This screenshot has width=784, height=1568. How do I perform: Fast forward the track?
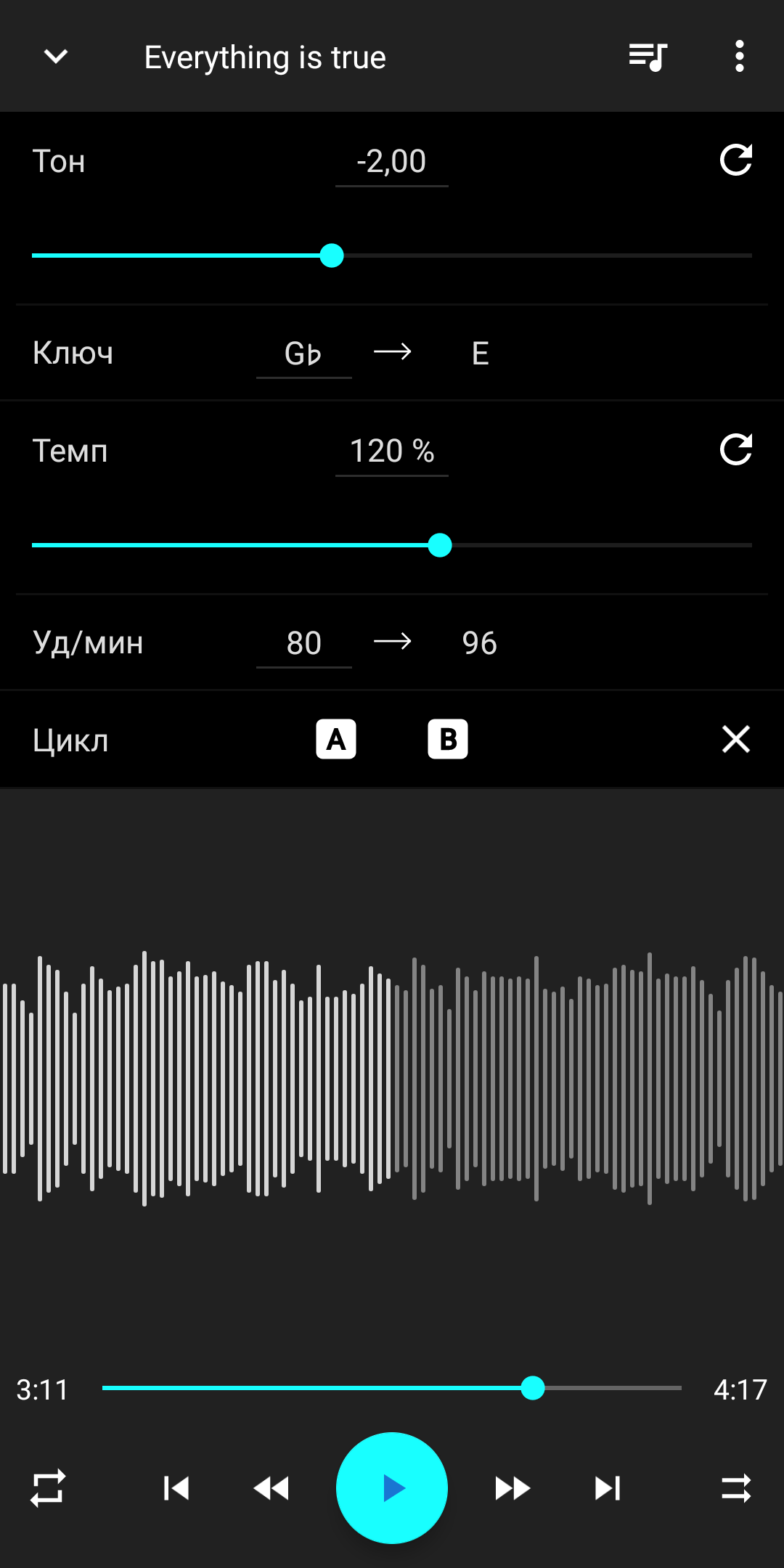point(513,1488)
